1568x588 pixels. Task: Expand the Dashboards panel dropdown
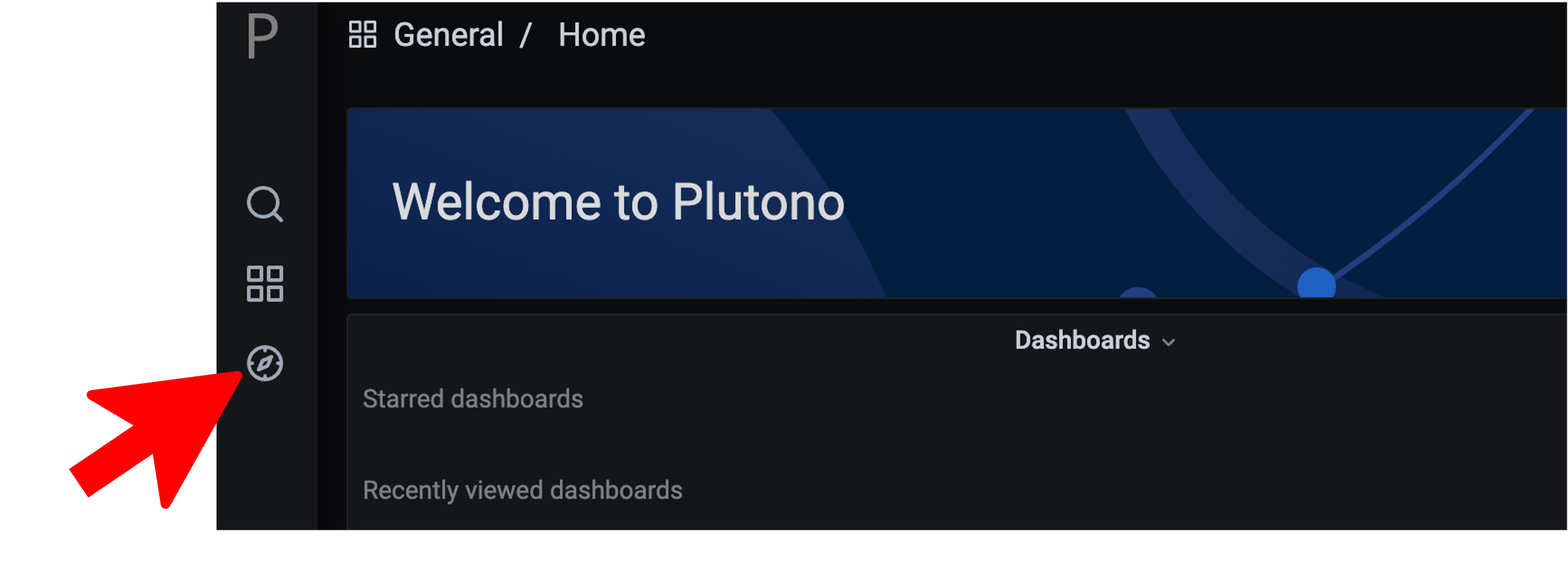pyautogui.click(x=1094, y=341)
